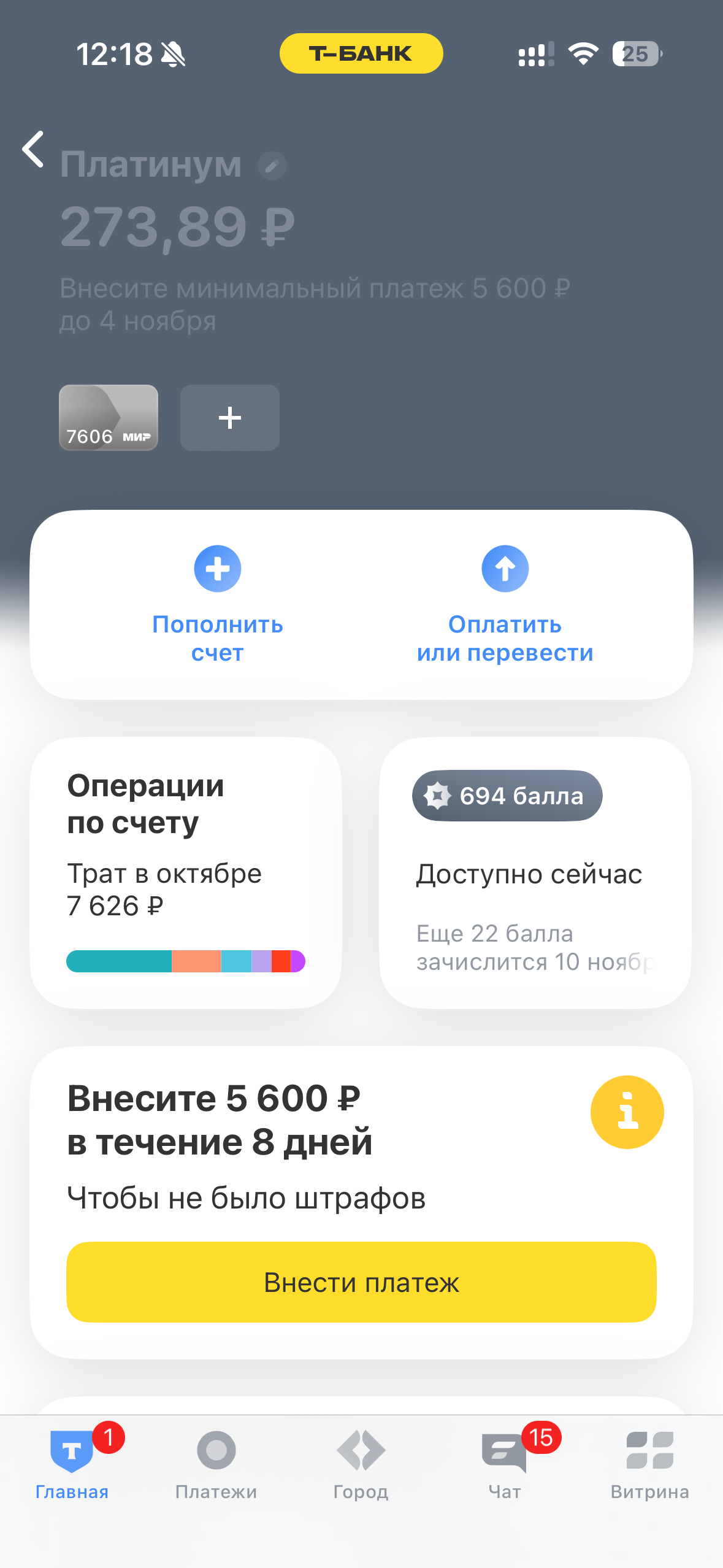The image size is (723, 1568).
Task: Tap the yellow info icon on payment card
Action: 627,1112
